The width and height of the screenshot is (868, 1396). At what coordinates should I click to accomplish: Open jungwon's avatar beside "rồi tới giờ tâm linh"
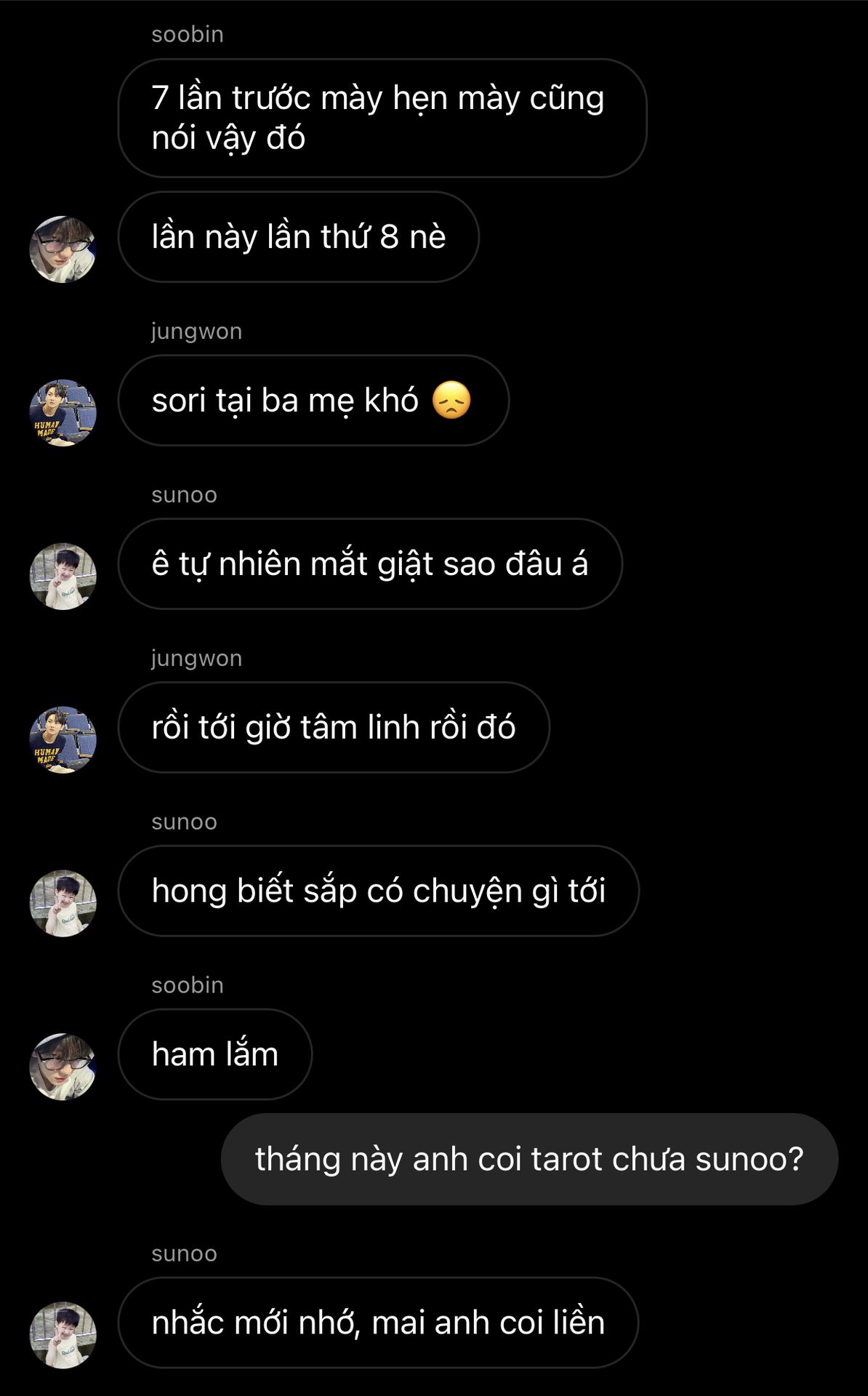(63, 740)
